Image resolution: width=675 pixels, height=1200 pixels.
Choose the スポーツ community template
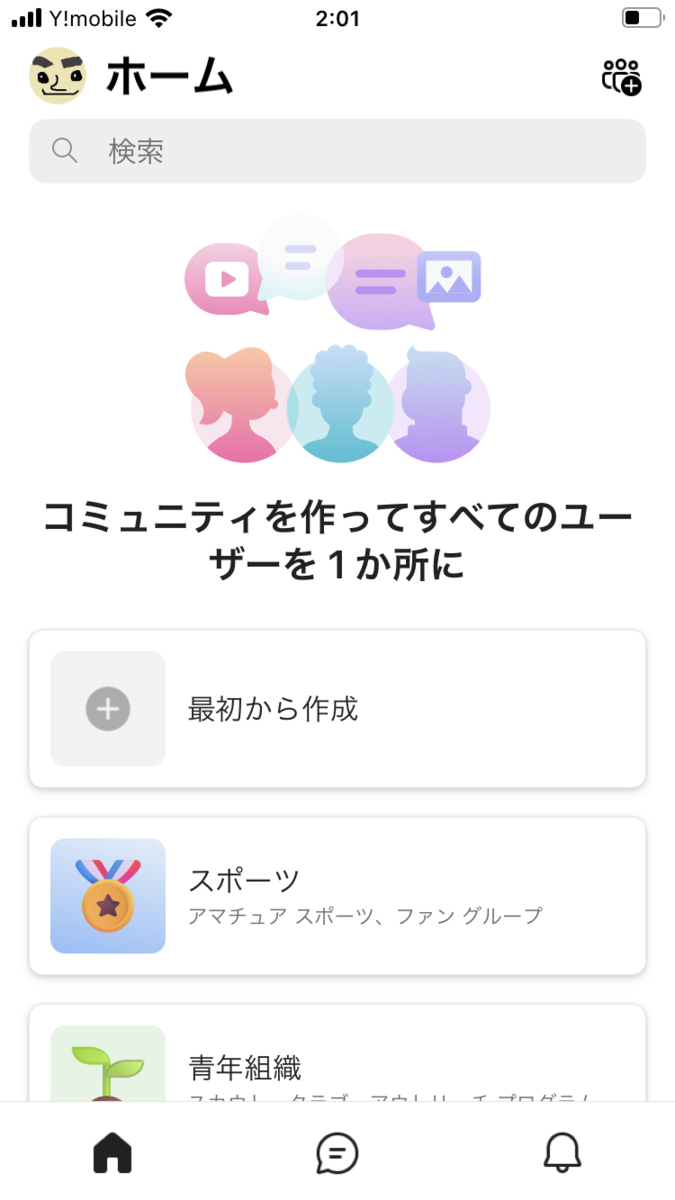337,896
